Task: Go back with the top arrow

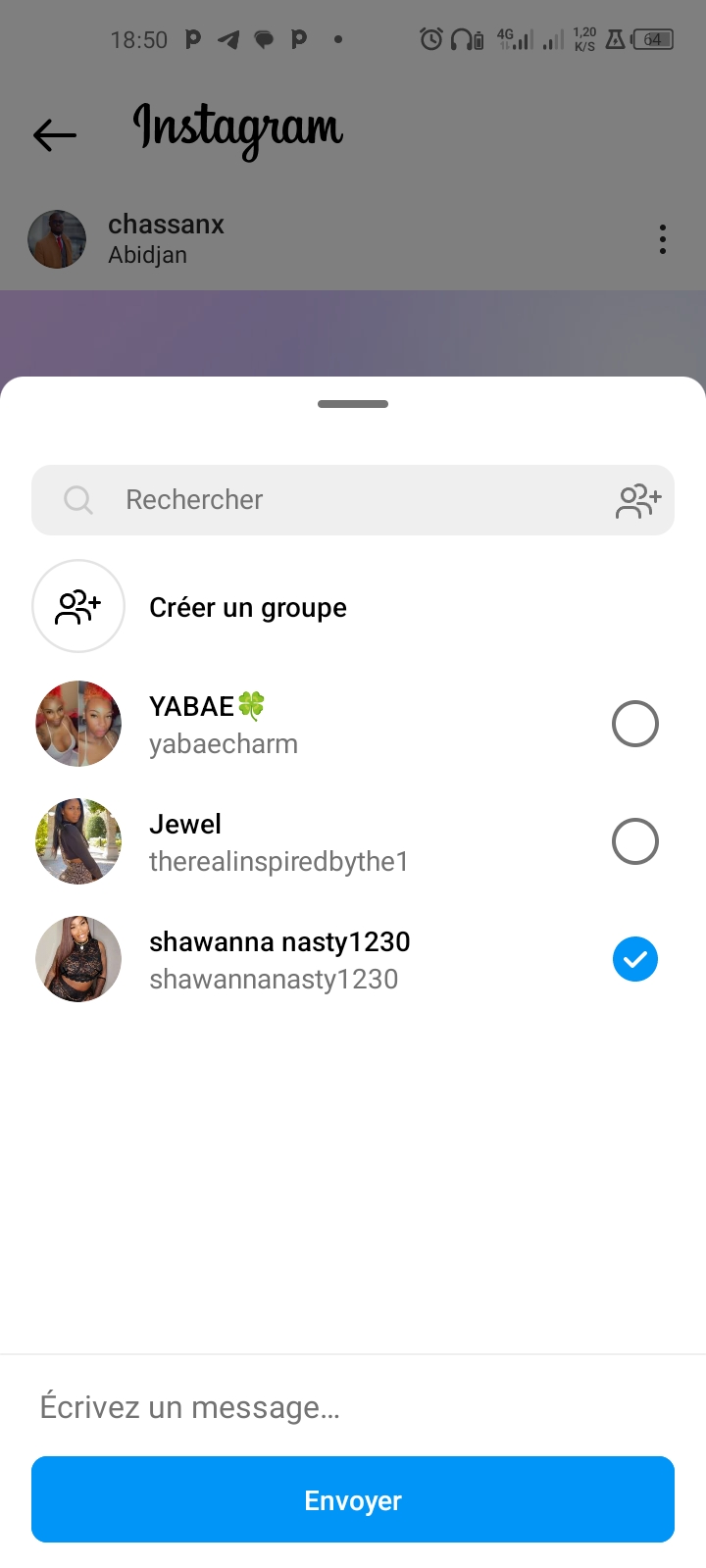Action: coord(55,134)
